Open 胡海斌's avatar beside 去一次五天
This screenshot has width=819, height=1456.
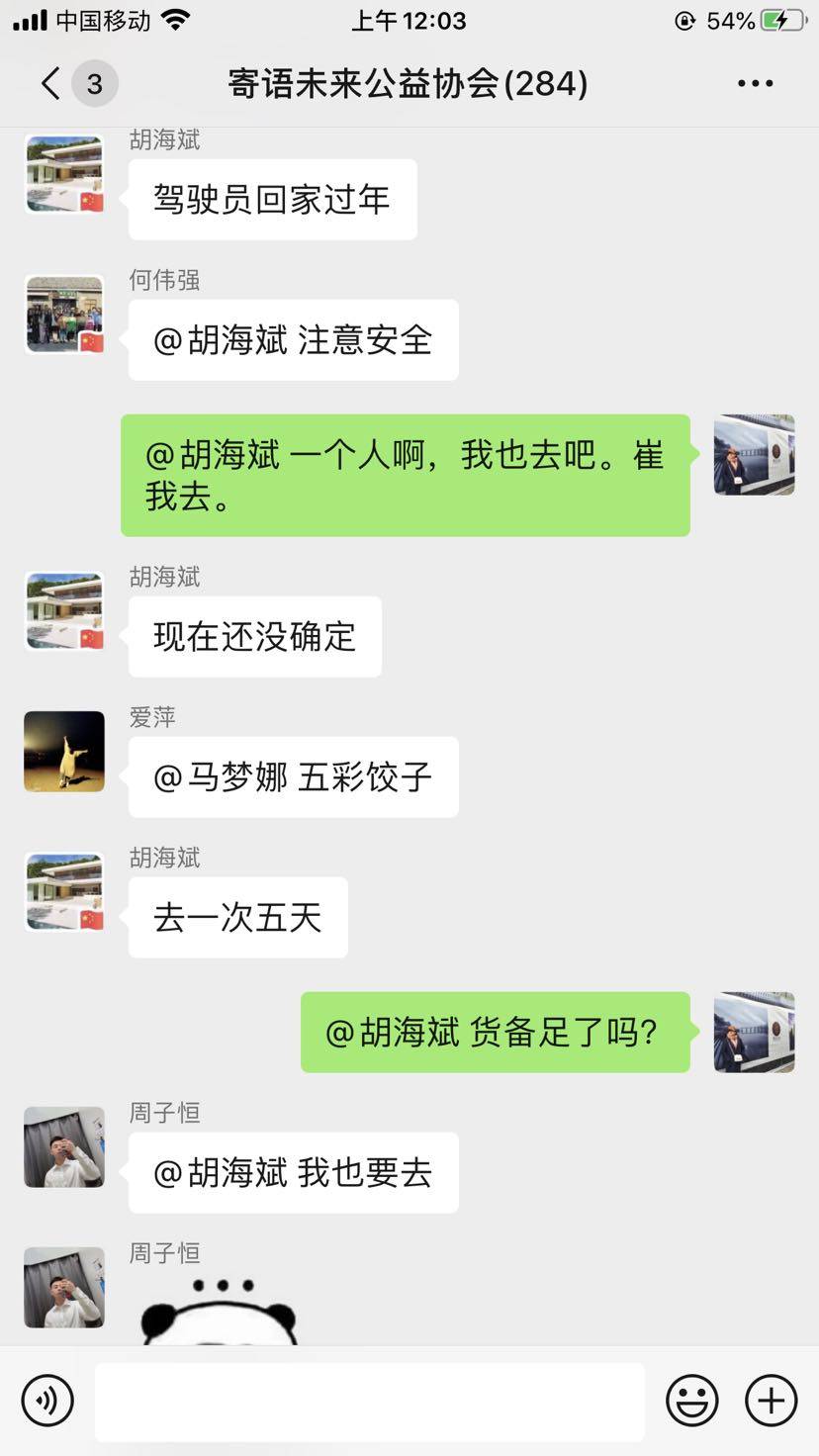[x=64, y=892]
